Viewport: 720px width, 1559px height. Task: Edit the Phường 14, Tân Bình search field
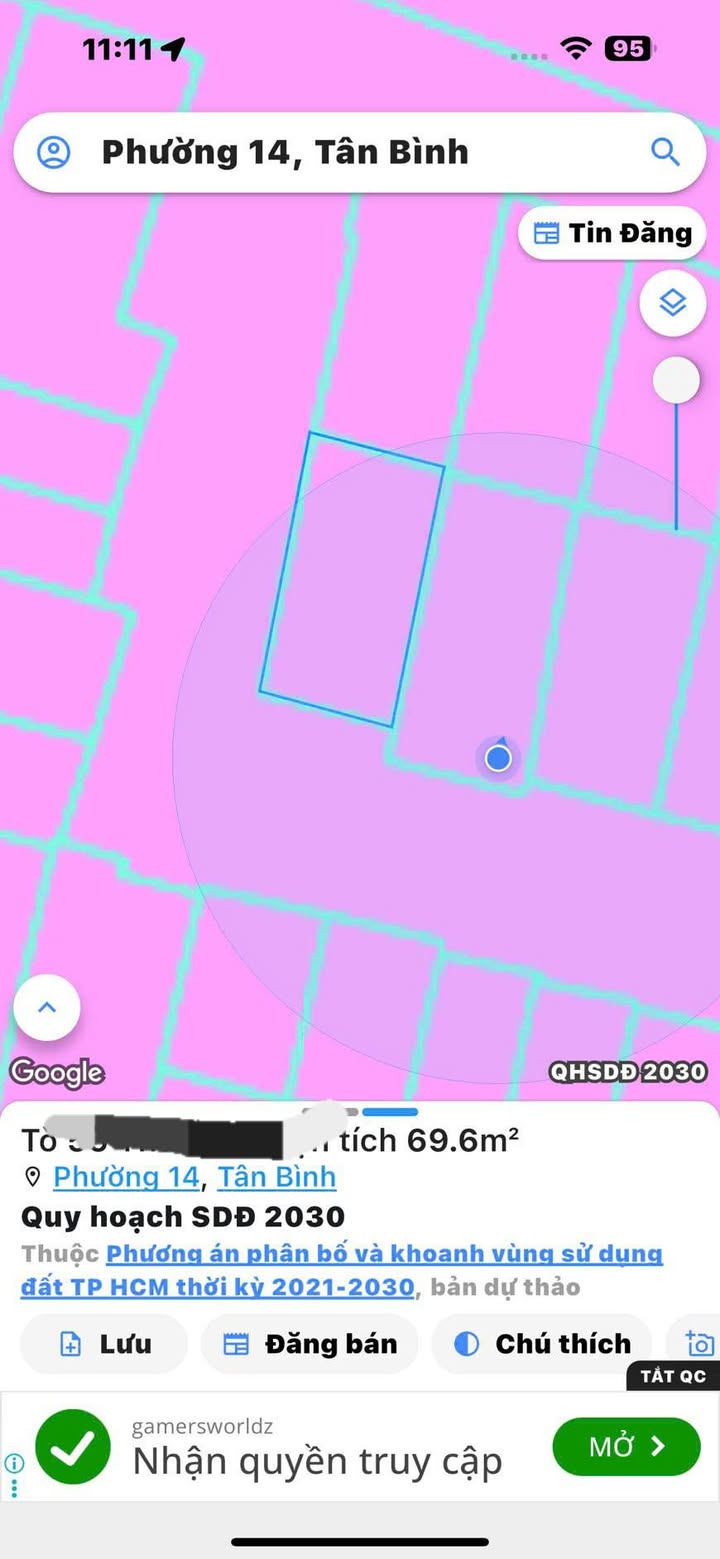[x=360, y=152]
